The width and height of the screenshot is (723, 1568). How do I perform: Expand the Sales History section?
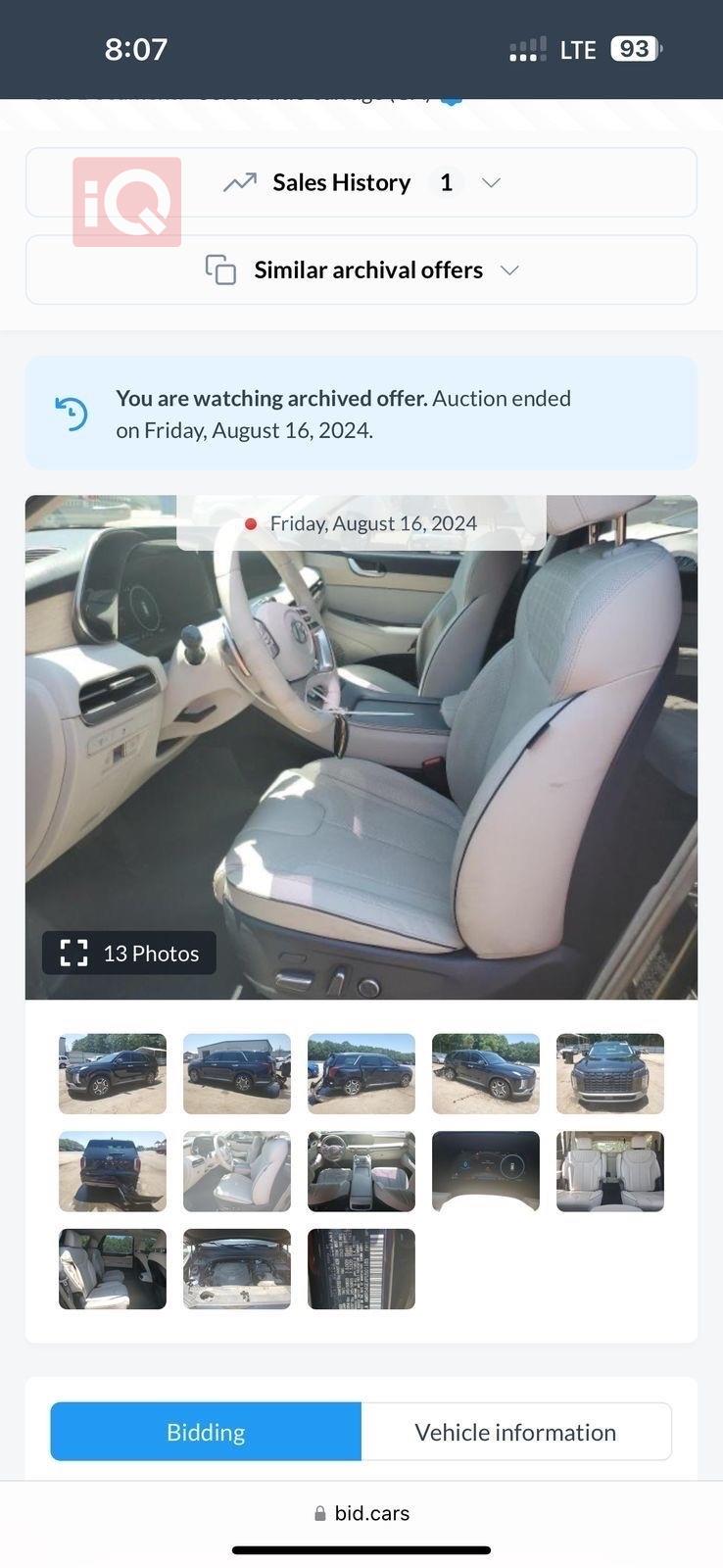[x=361, y=182]
